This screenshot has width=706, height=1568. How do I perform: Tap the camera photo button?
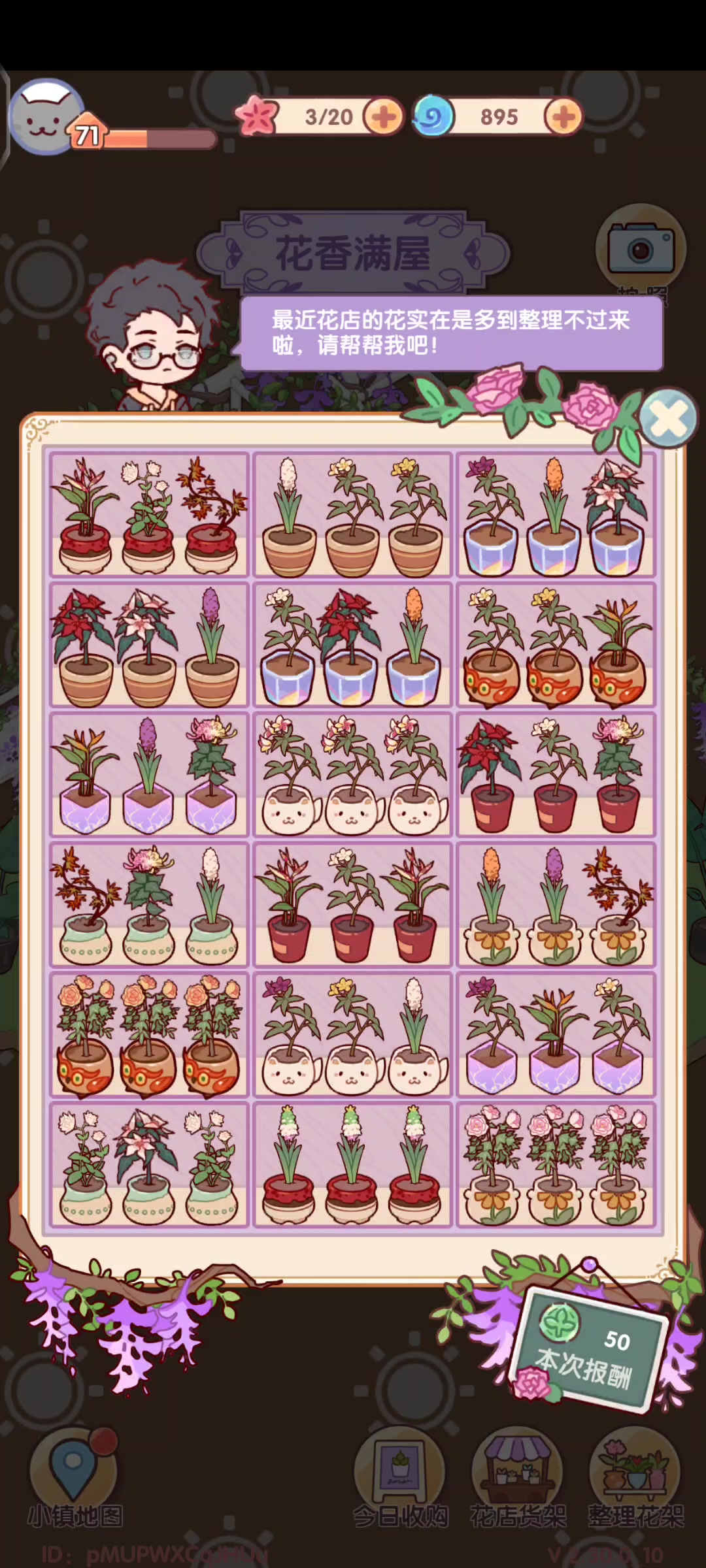(x=641, y=248)
